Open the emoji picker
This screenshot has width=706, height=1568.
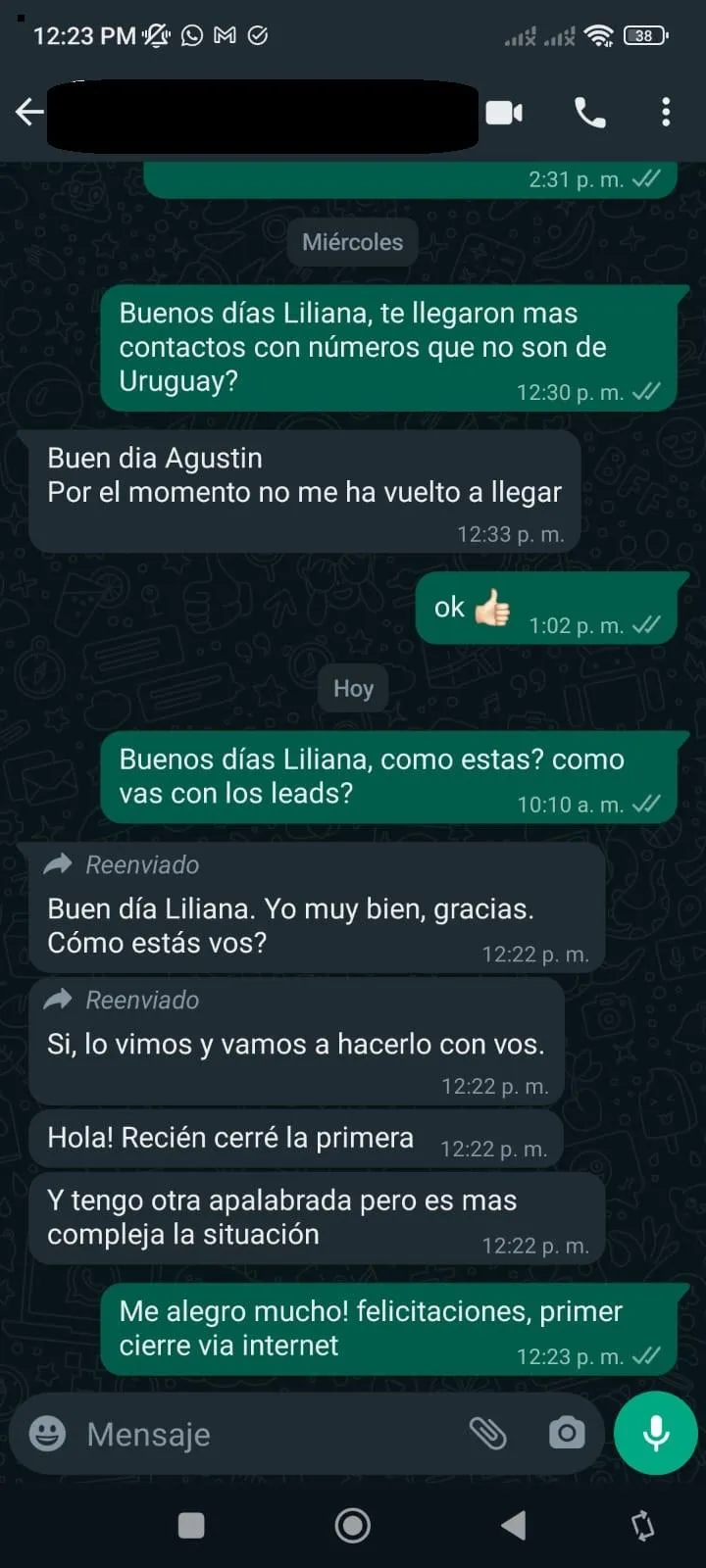[47, 1434]
